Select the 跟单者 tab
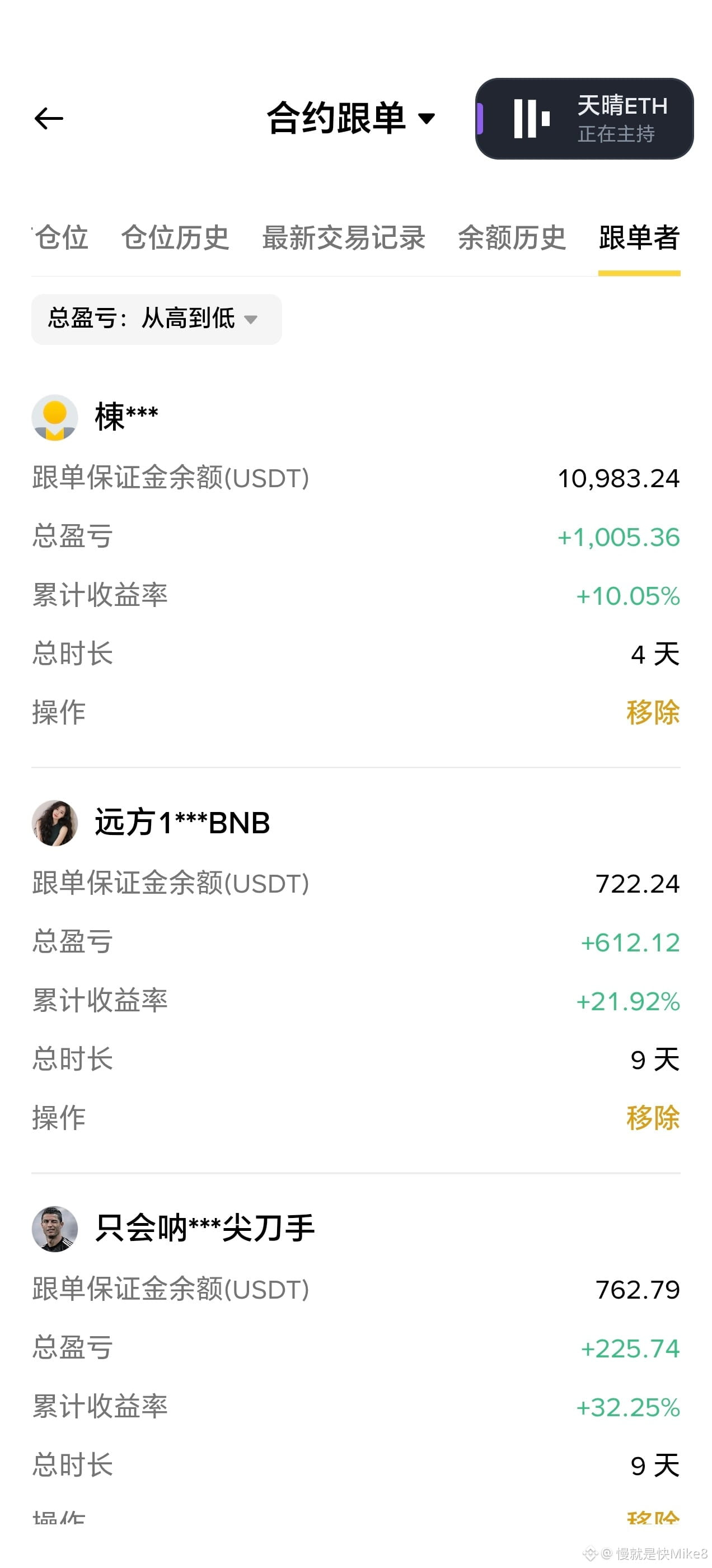The image size is (712, 1568). pos(639,237)
